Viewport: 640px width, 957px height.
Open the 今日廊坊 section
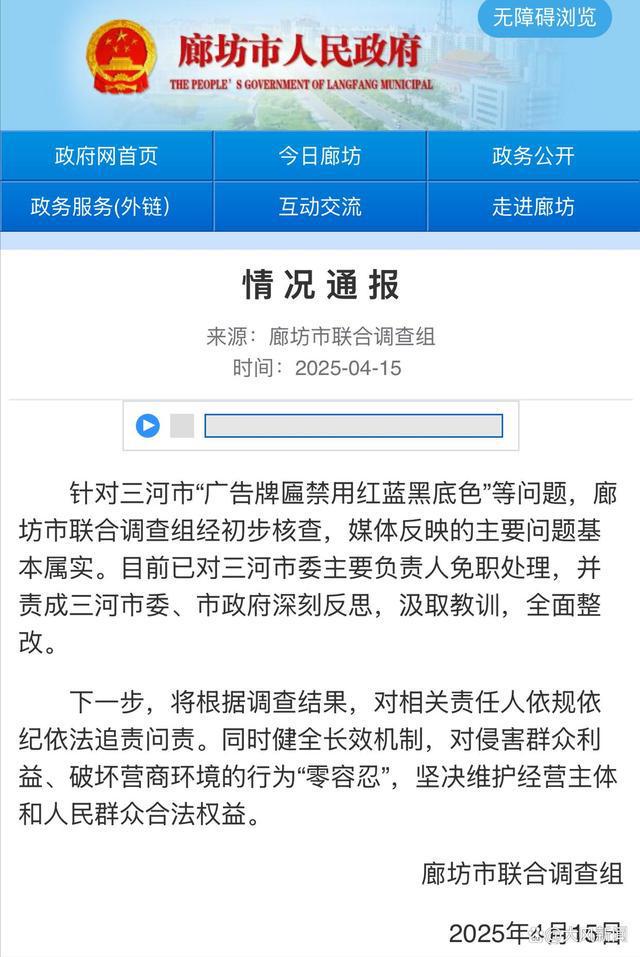click(x=320, y=156)
